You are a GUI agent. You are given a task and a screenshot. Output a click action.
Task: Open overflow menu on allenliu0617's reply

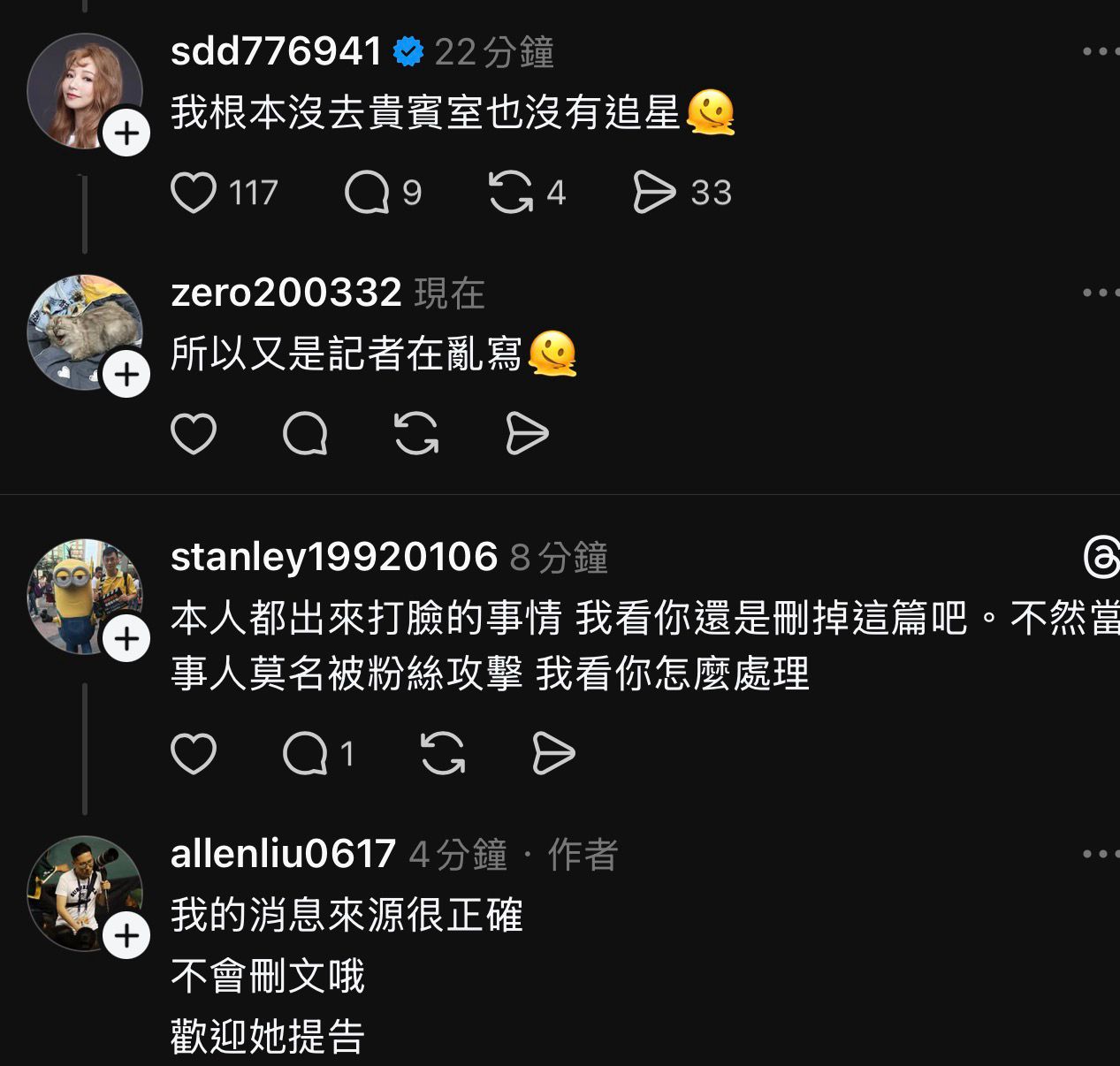(x=1100, y=854)
